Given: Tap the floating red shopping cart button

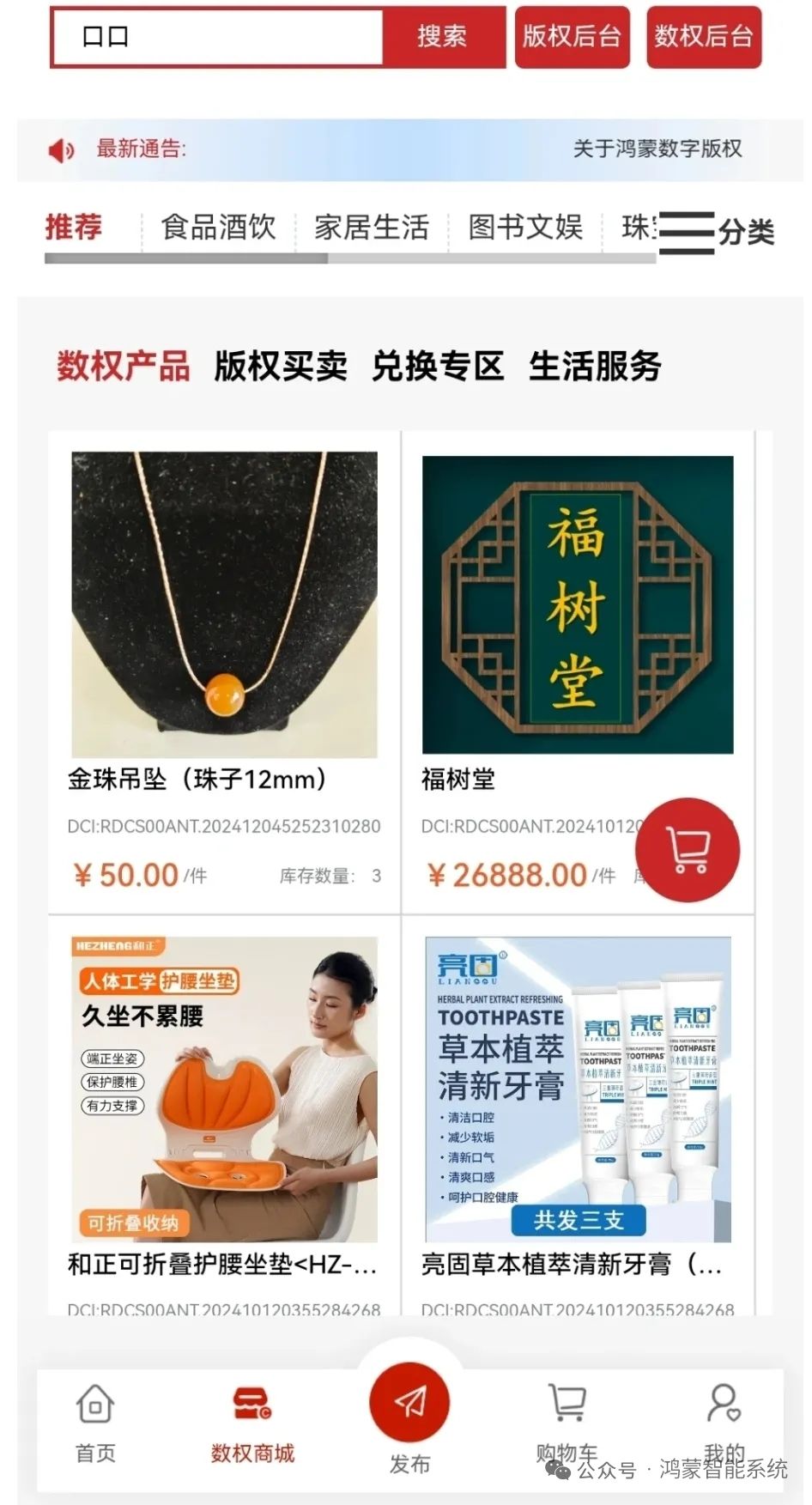Looking at the screenshot, I should tap(688, 850).
